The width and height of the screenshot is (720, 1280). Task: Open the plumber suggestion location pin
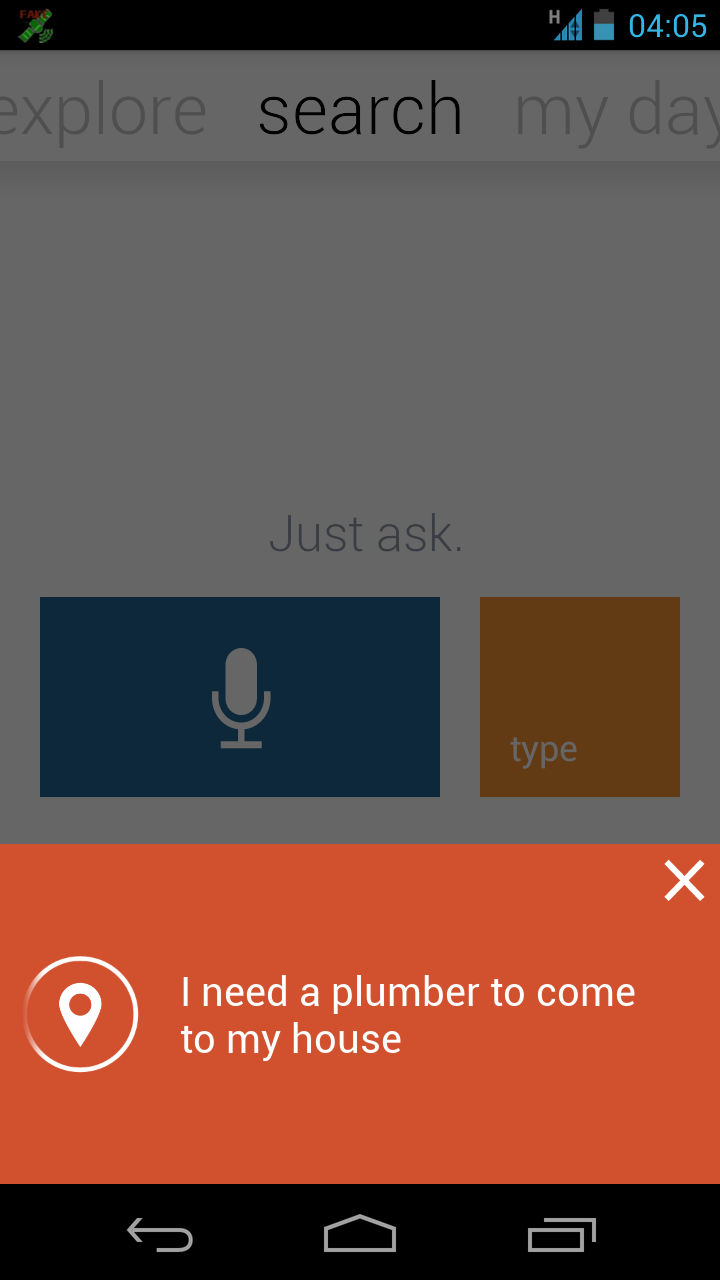click(x=80, y=1014)
